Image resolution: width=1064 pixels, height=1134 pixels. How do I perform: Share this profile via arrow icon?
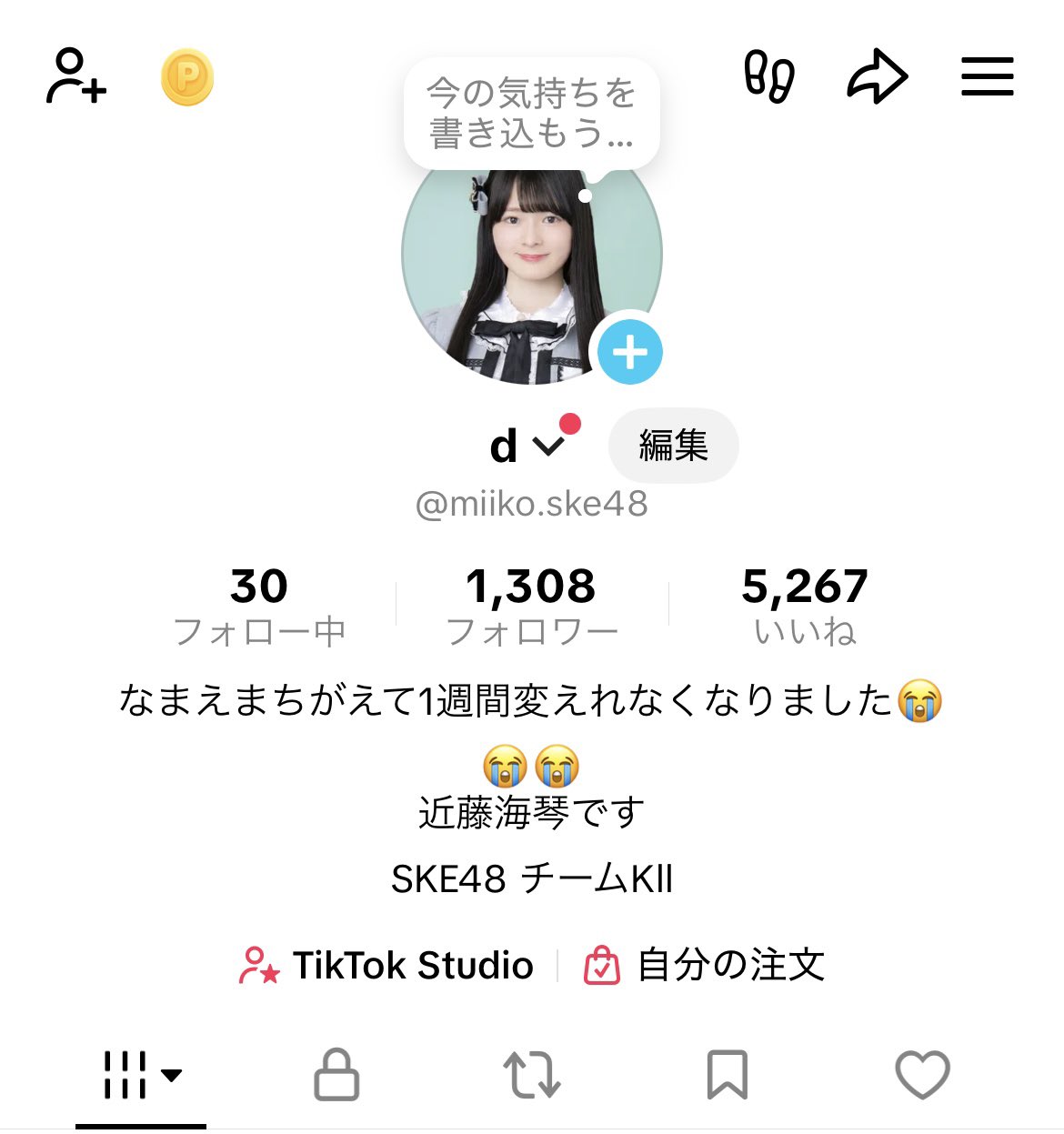tap(877, 76)
